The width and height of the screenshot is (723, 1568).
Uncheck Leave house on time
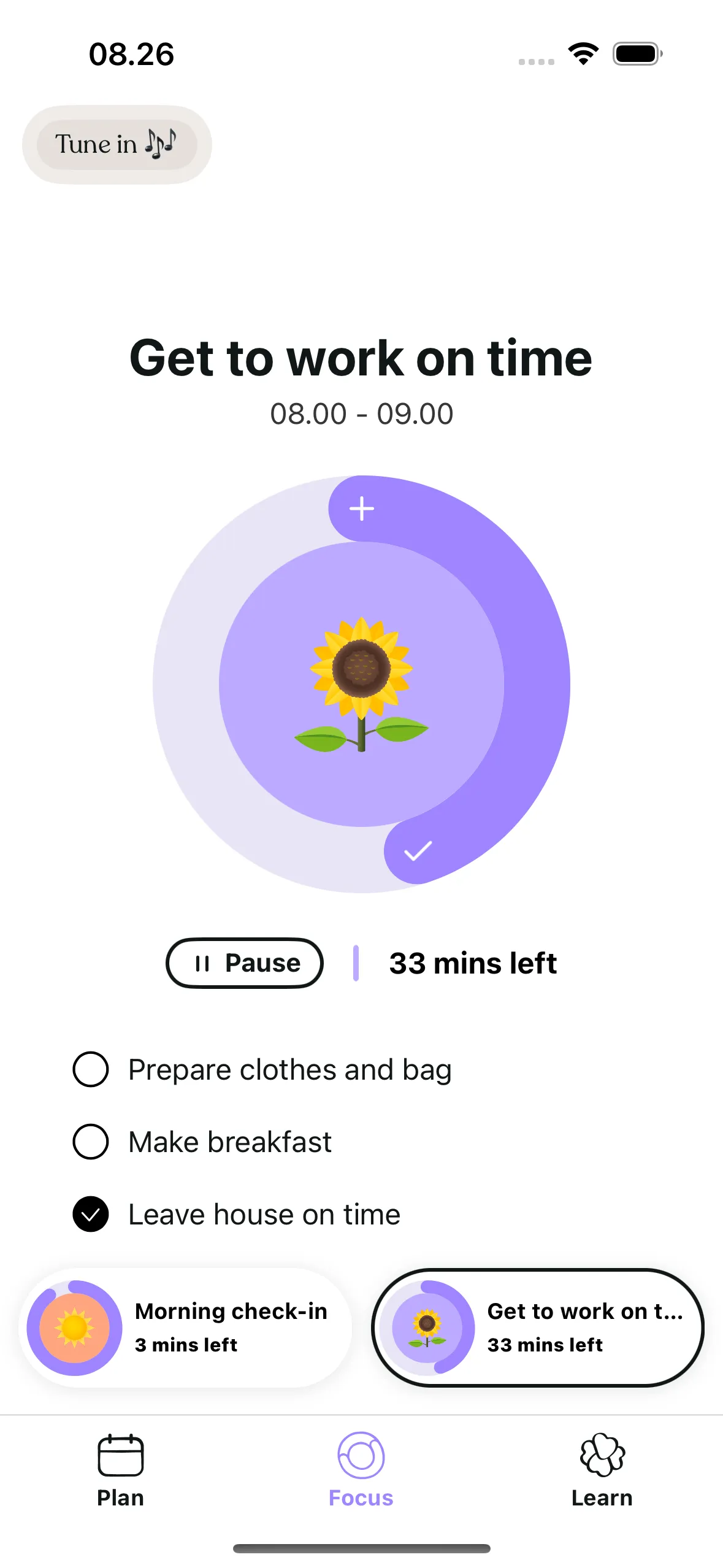(x=91, y=1214)
